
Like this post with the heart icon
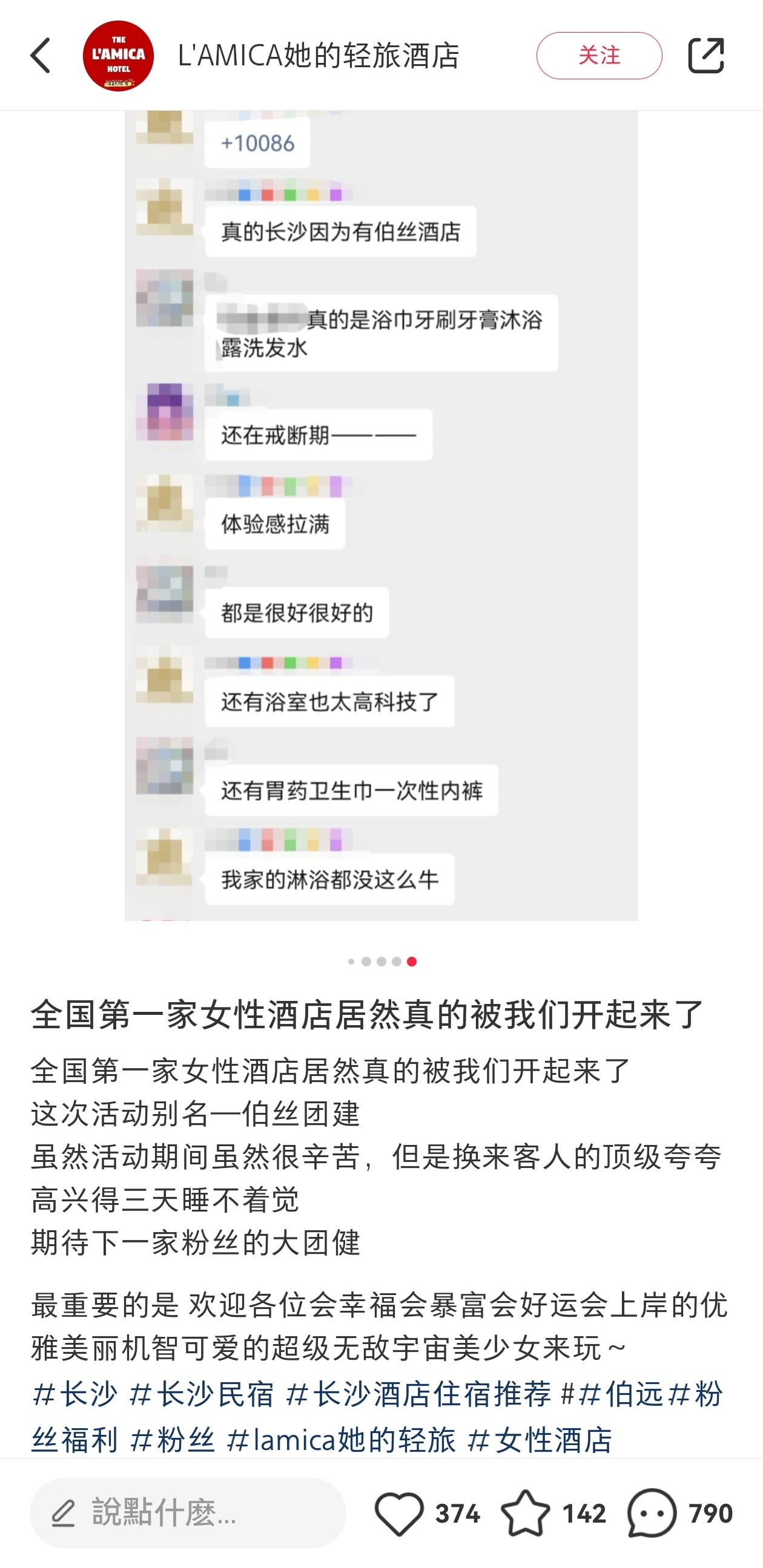pyautogui.click(x=399, y=1512)
